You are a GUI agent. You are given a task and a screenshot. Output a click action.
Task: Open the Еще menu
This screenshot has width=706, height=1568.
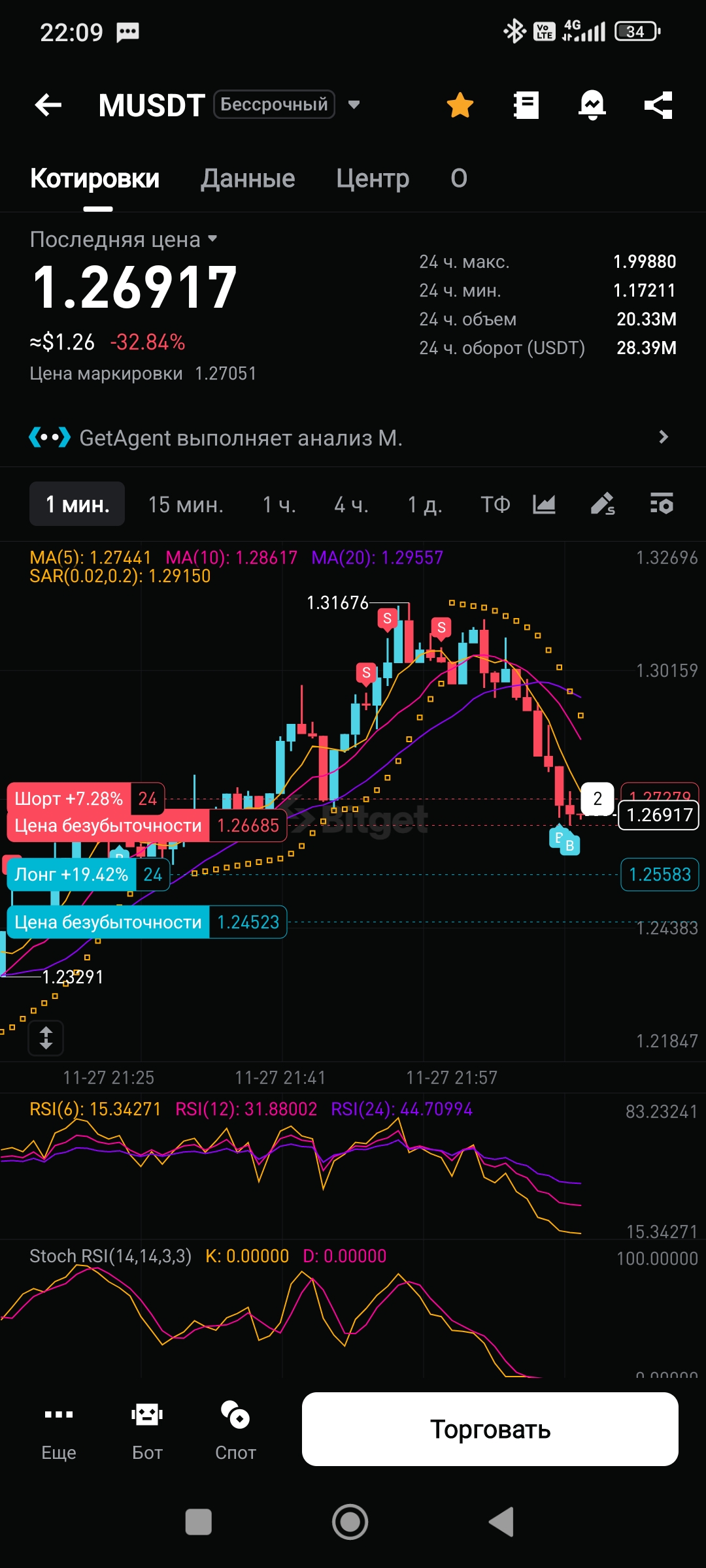59,1431
